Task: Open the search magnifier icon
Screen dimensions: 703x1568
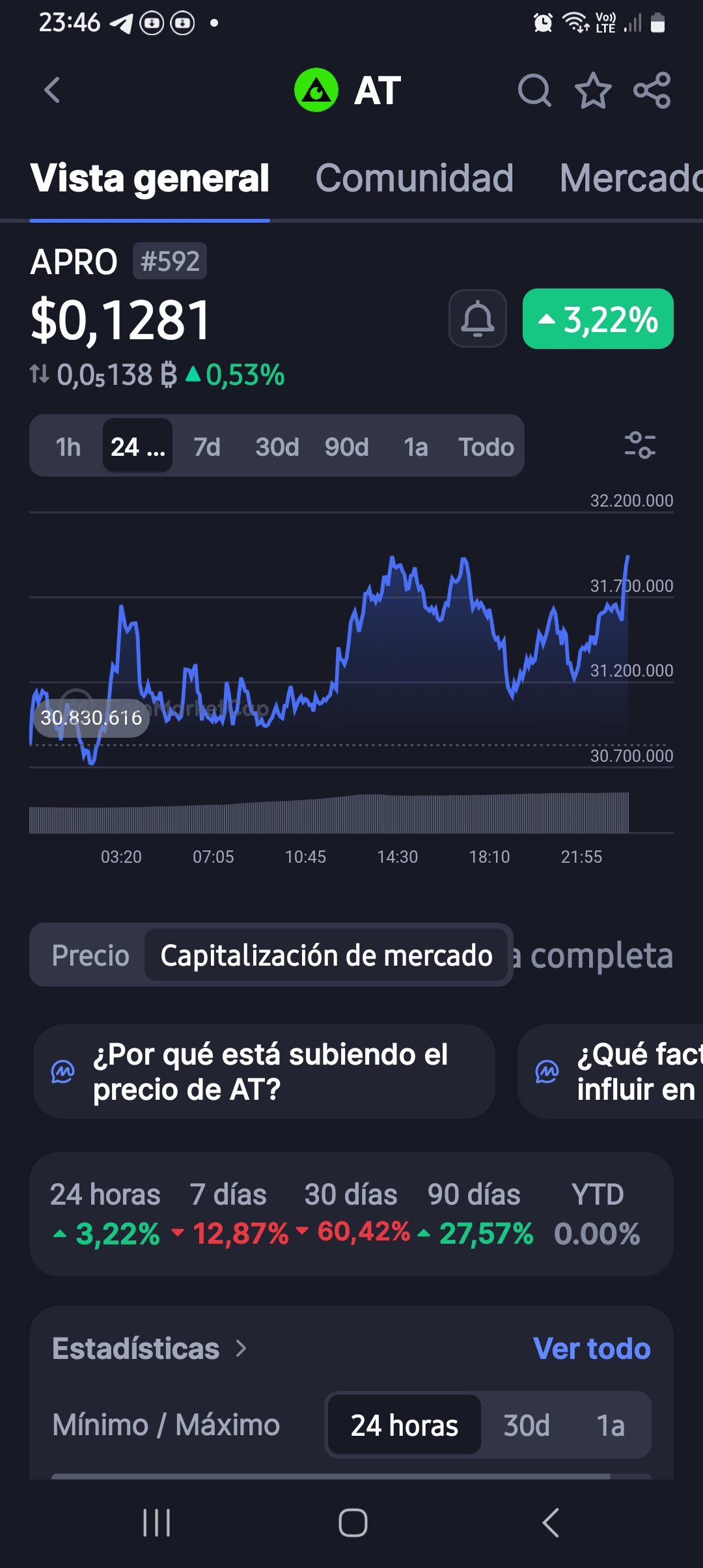Action: (534, 90)
